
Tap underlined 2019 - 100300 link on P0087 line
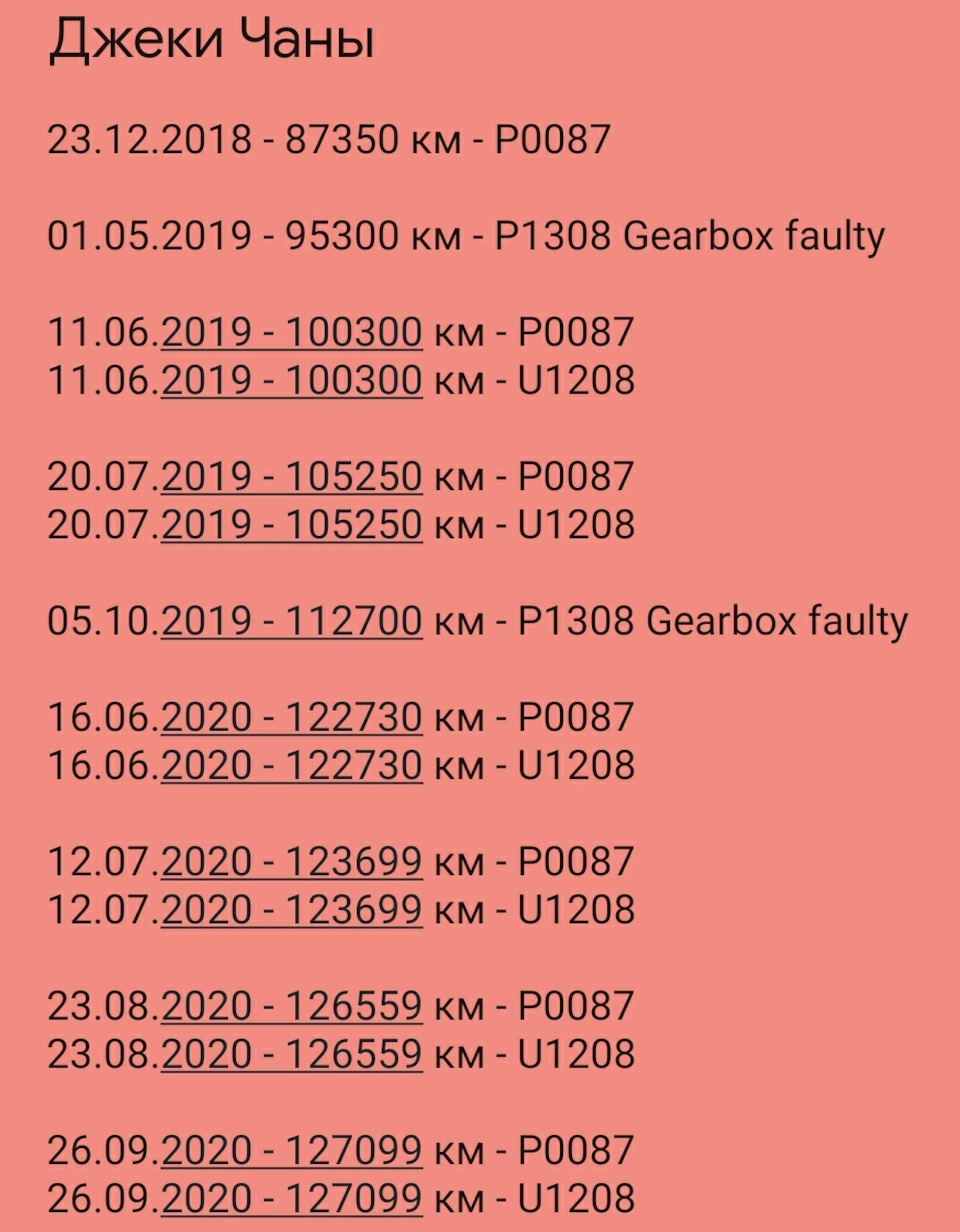[x=291, y=333]
